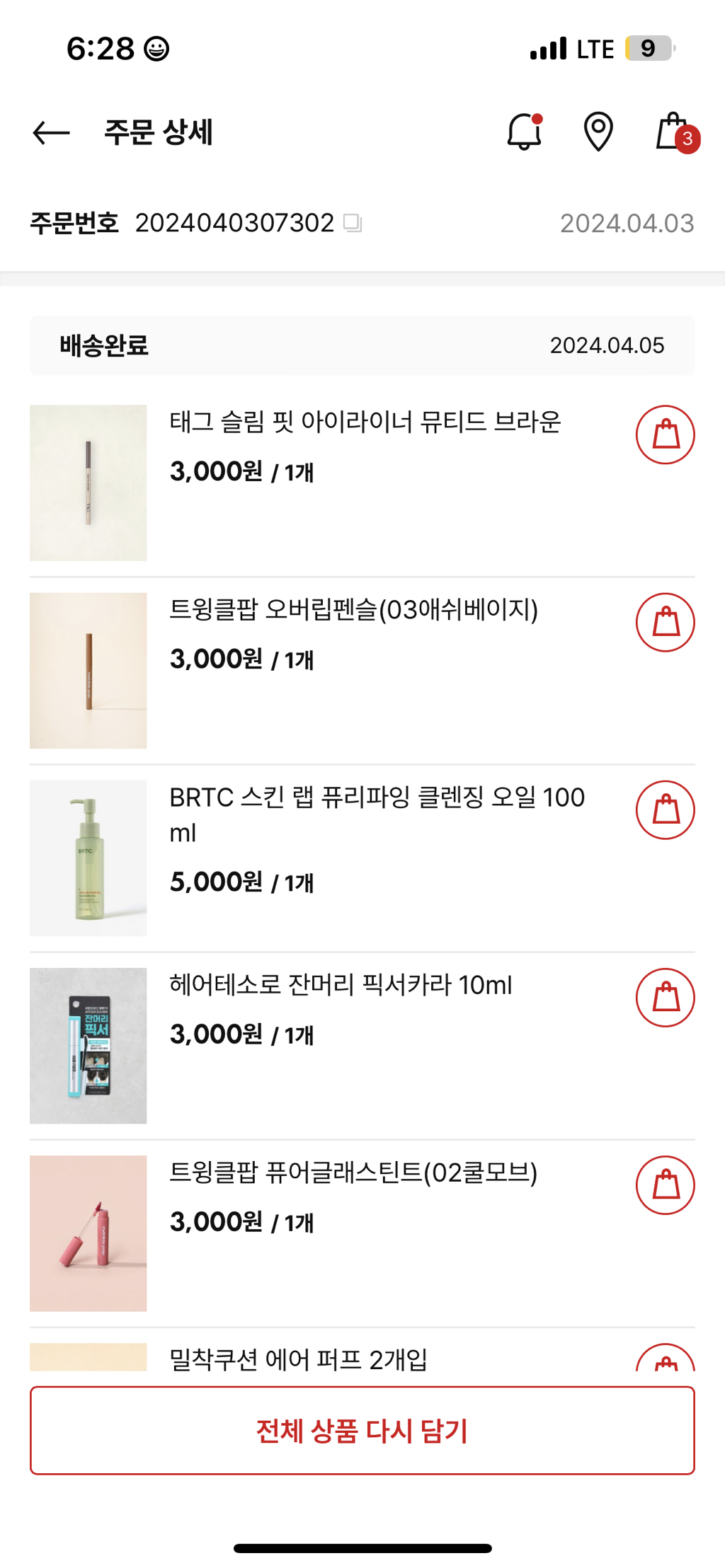Copy order number 2024040307302
The height and width of the screenshot is (1568, 725).
[x=353, y=223]
